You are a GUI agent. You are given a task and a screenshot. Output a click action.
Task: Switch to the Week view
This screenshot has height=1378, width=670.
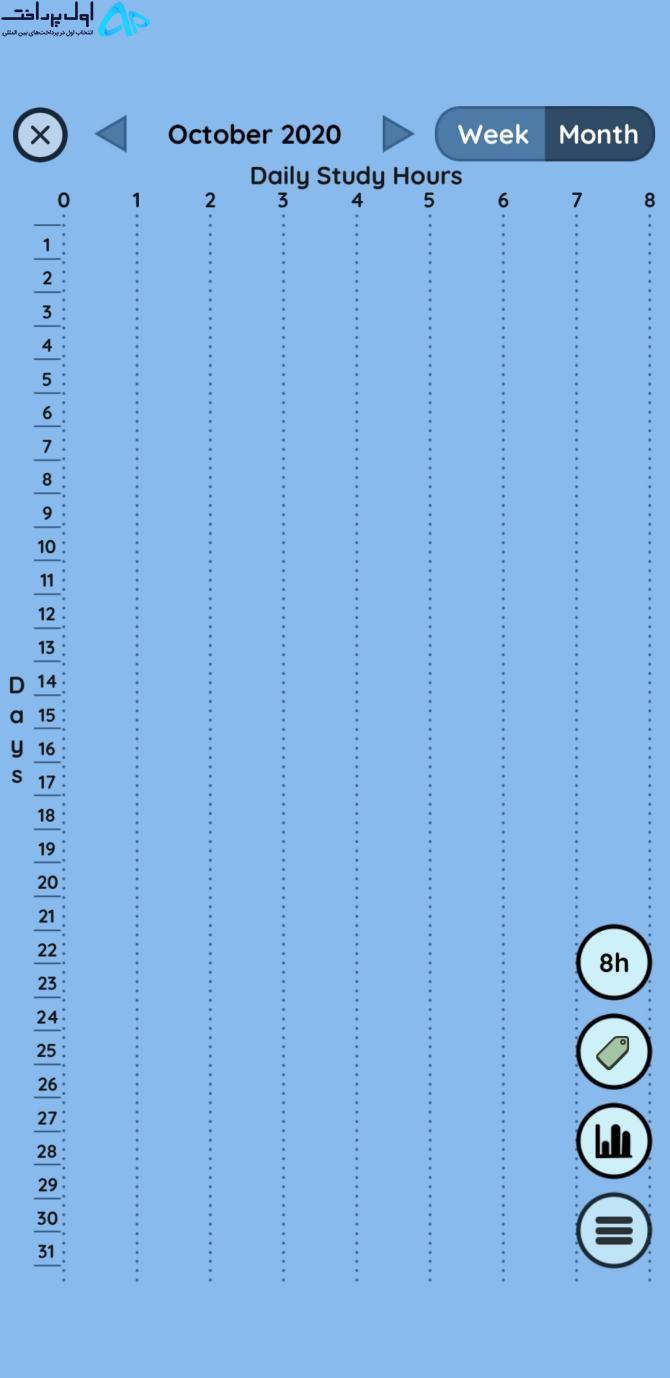[492, 134]
